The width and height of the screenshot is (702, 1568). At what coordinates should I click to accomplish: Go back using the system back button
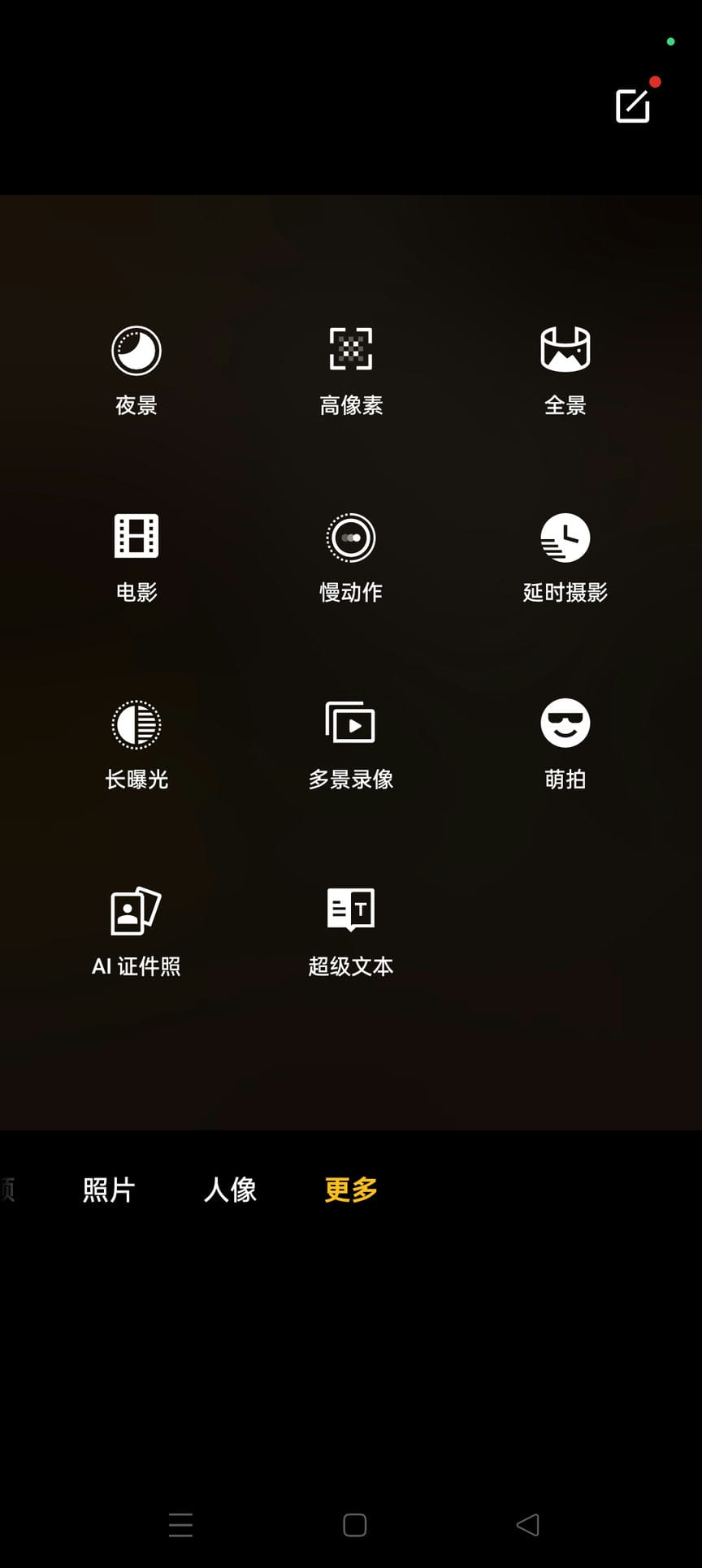528,1524
